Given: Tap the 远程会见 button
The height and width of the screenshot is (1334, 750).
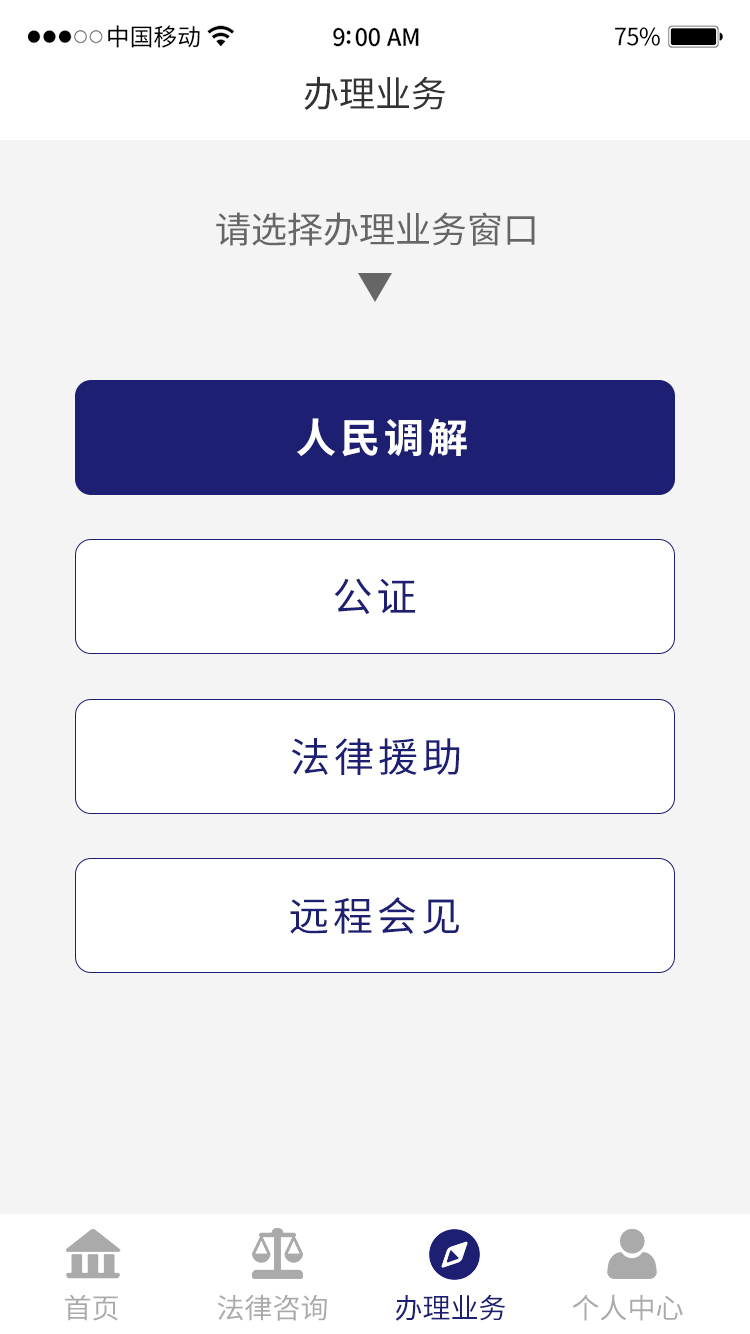Looking at the screenshot, I should pyautogui.click(x=375, y=915).
